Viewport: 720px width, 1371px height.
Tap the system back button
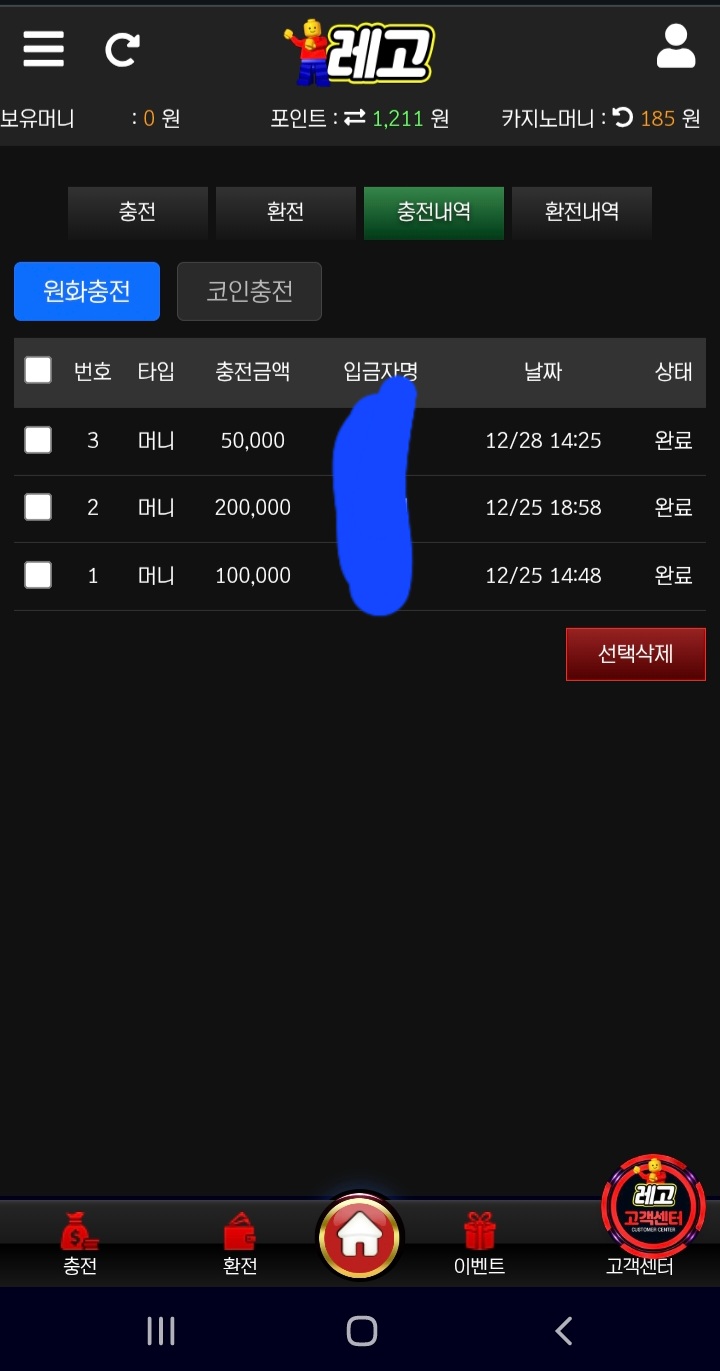point(563,1330)
